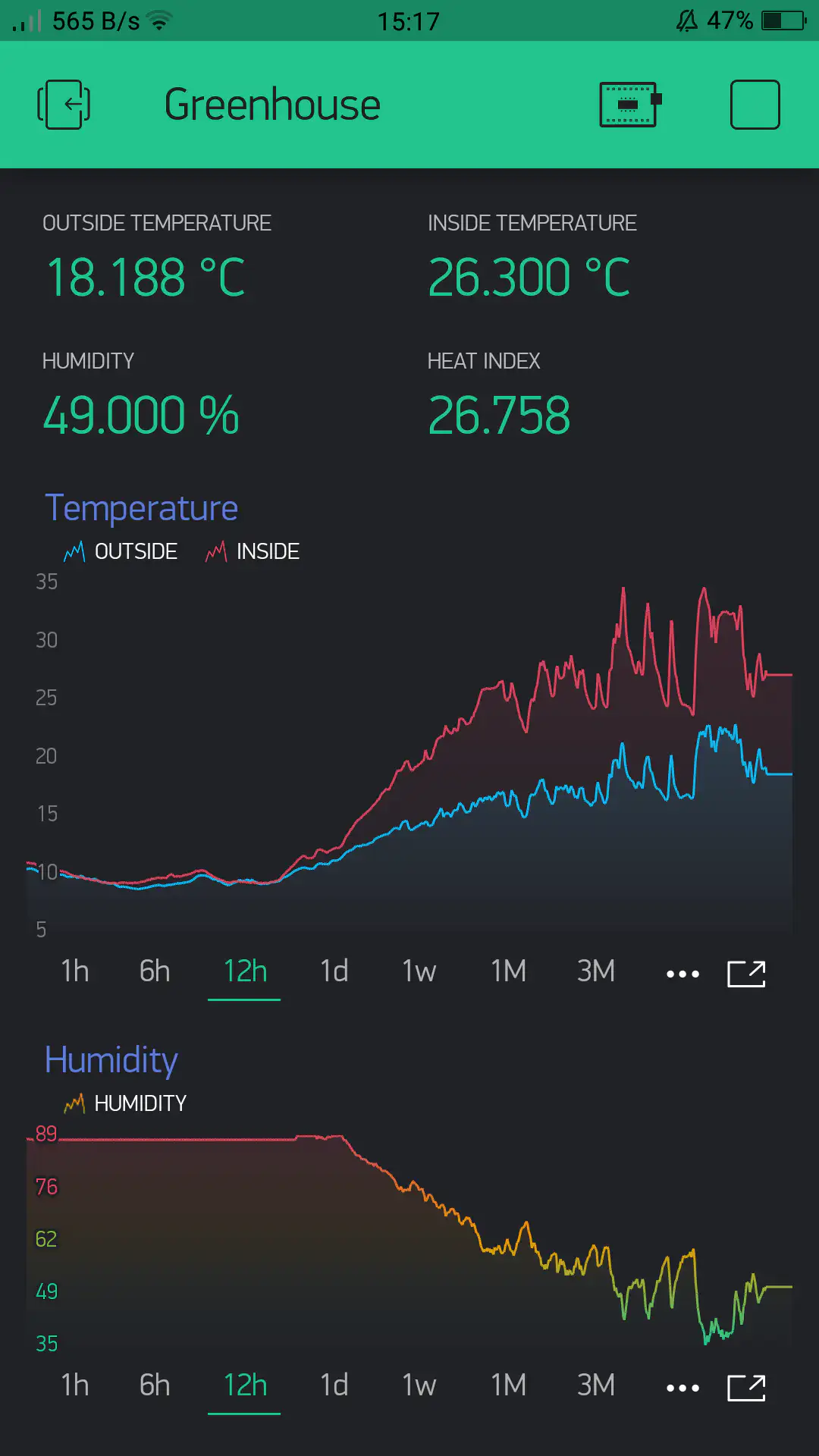Tap the back arrow to exit Greenhouse dashboard

coord(64,105)
